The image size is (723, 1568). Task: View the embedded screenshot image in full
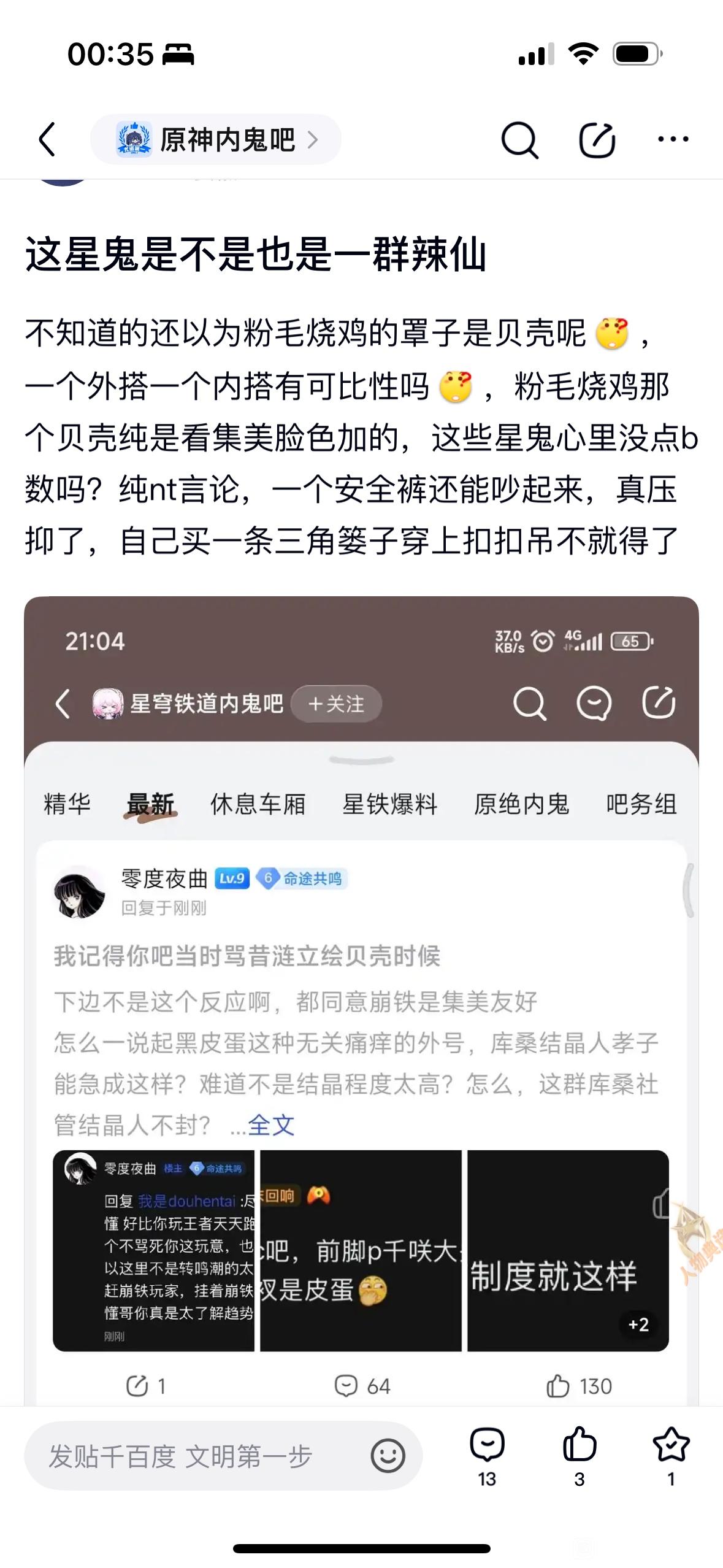361,1000
